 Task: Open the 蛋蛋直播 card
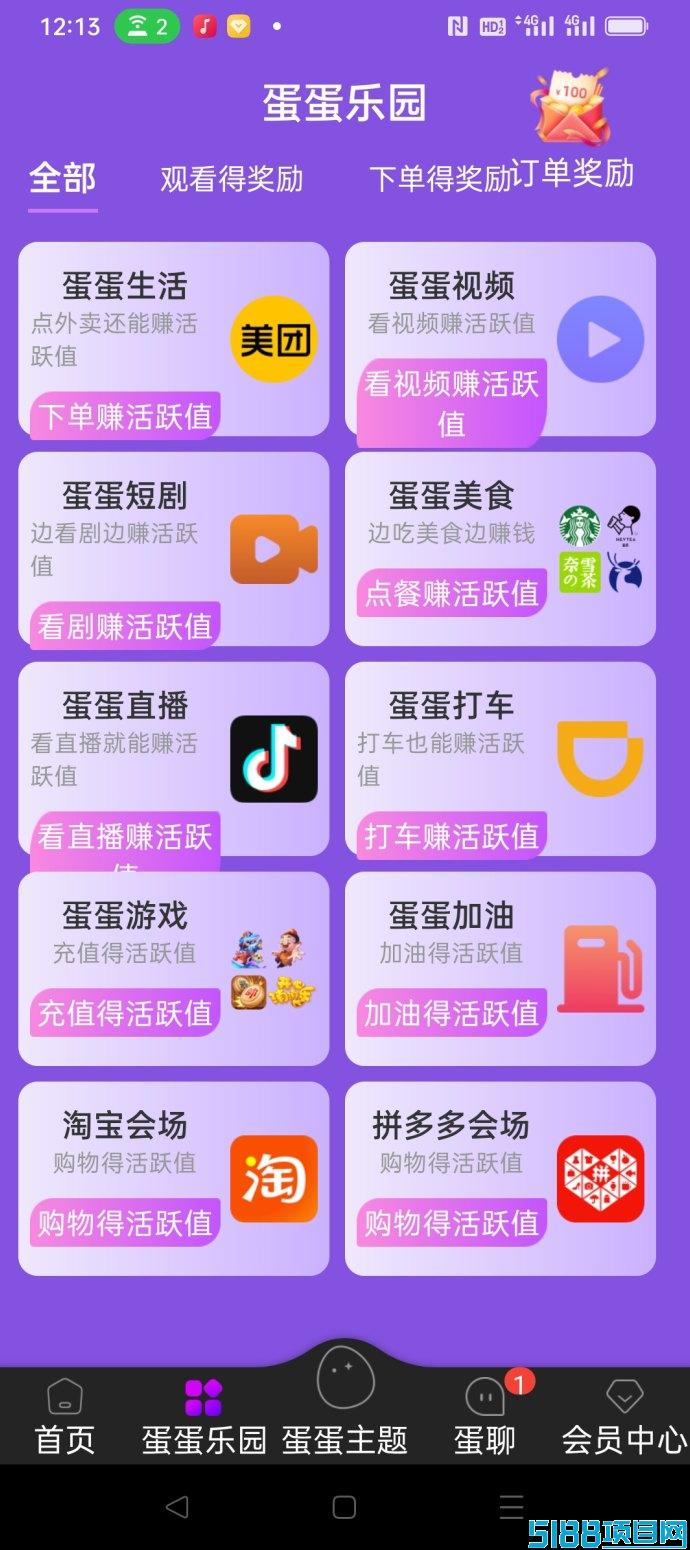(x=174, y=759)
